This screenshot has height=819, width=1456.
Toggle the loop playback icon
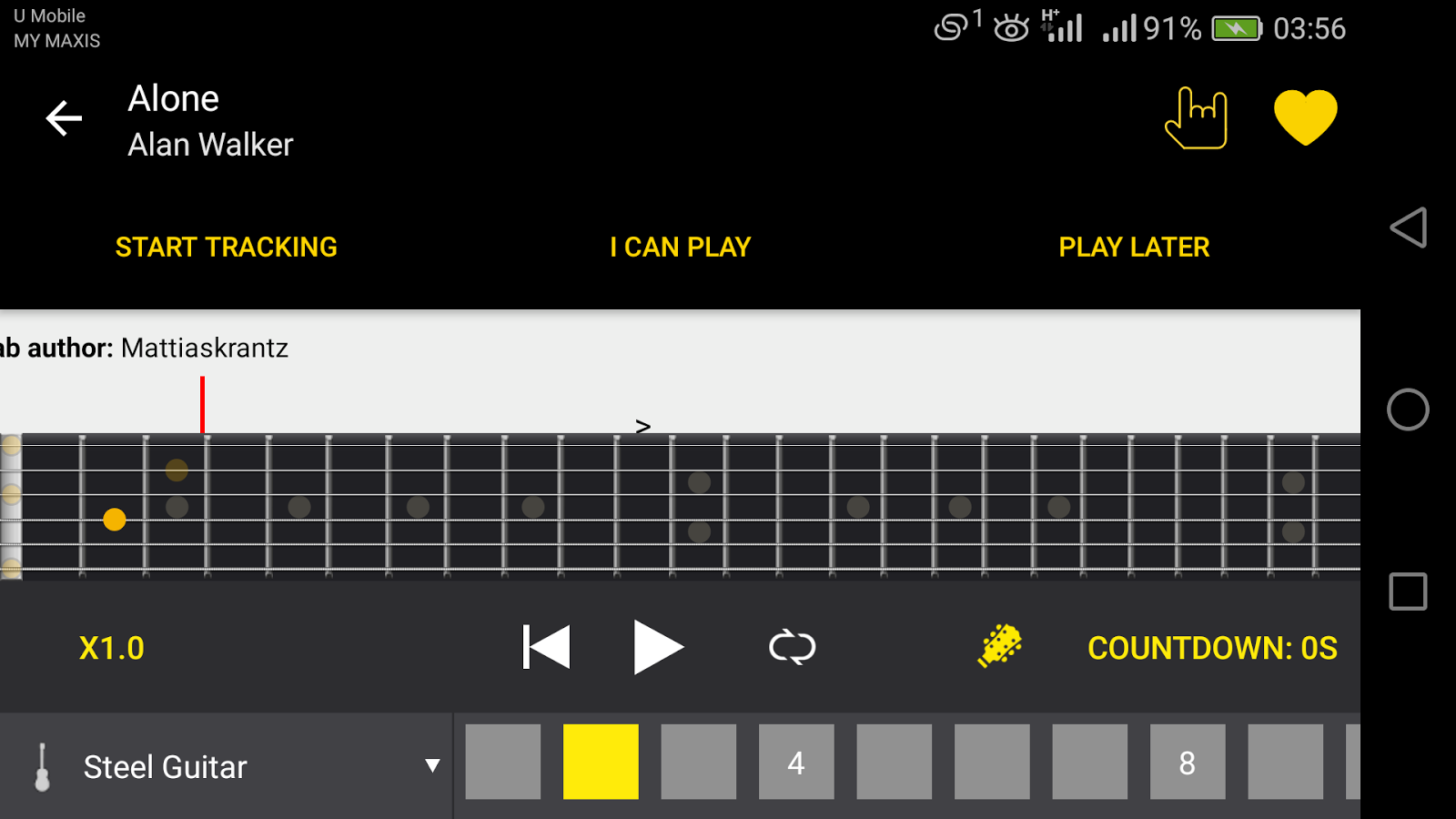click(x=792, y=647)
